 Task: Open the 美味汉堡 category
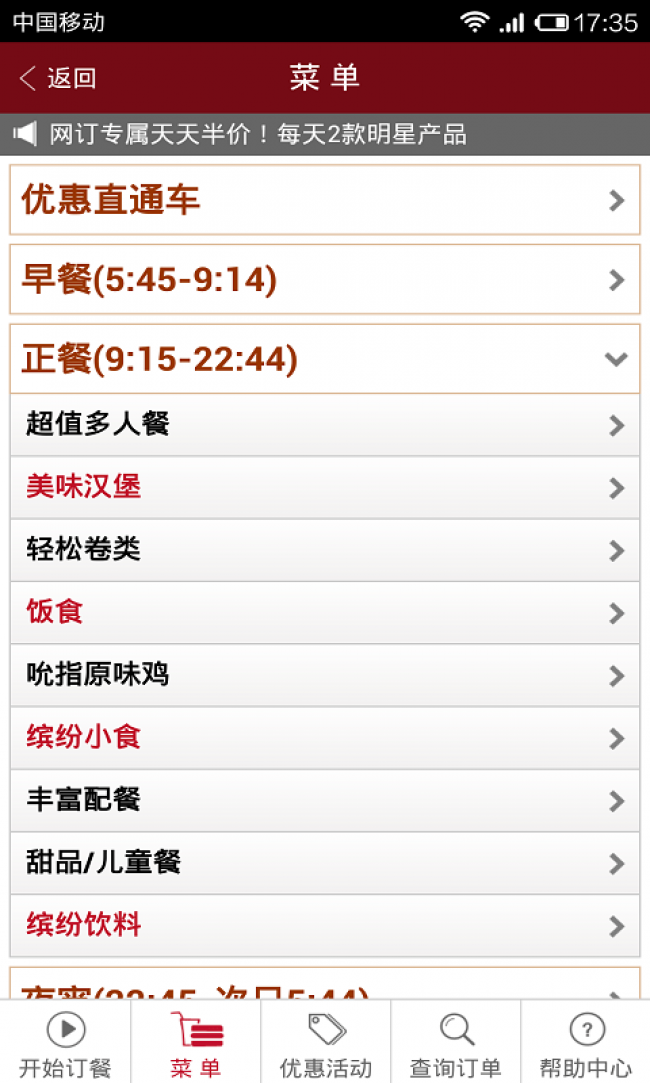pyautogui.click(x=325, y=488)
